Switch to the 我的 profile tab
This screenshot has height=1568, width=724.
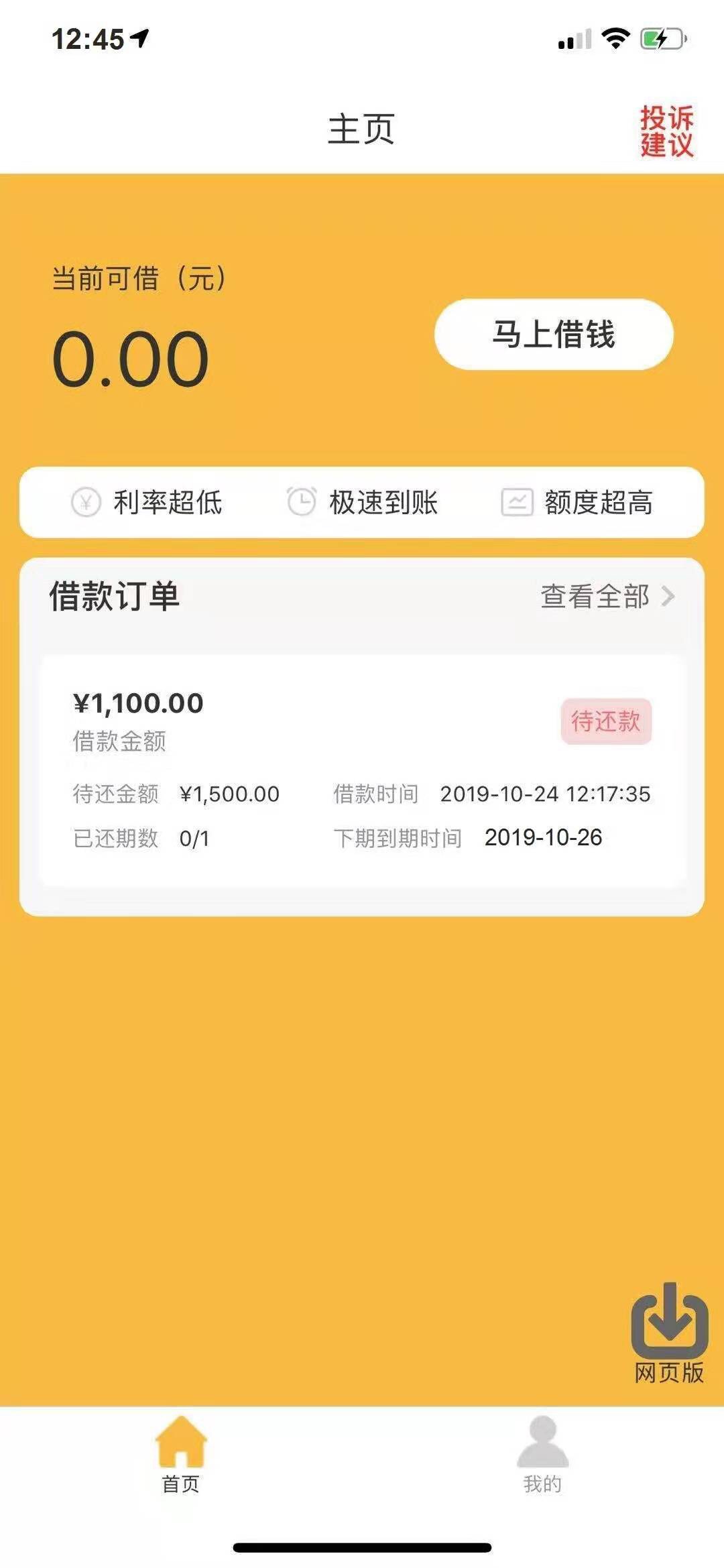(542, 1455)
